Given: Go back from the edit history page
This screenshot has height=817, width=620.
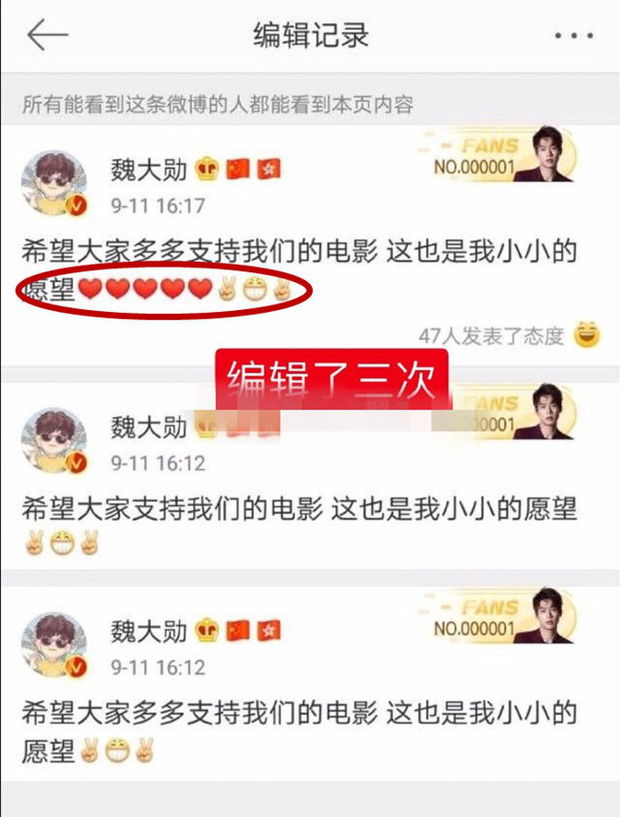Looking at the screenshot, I should (47, 36).
